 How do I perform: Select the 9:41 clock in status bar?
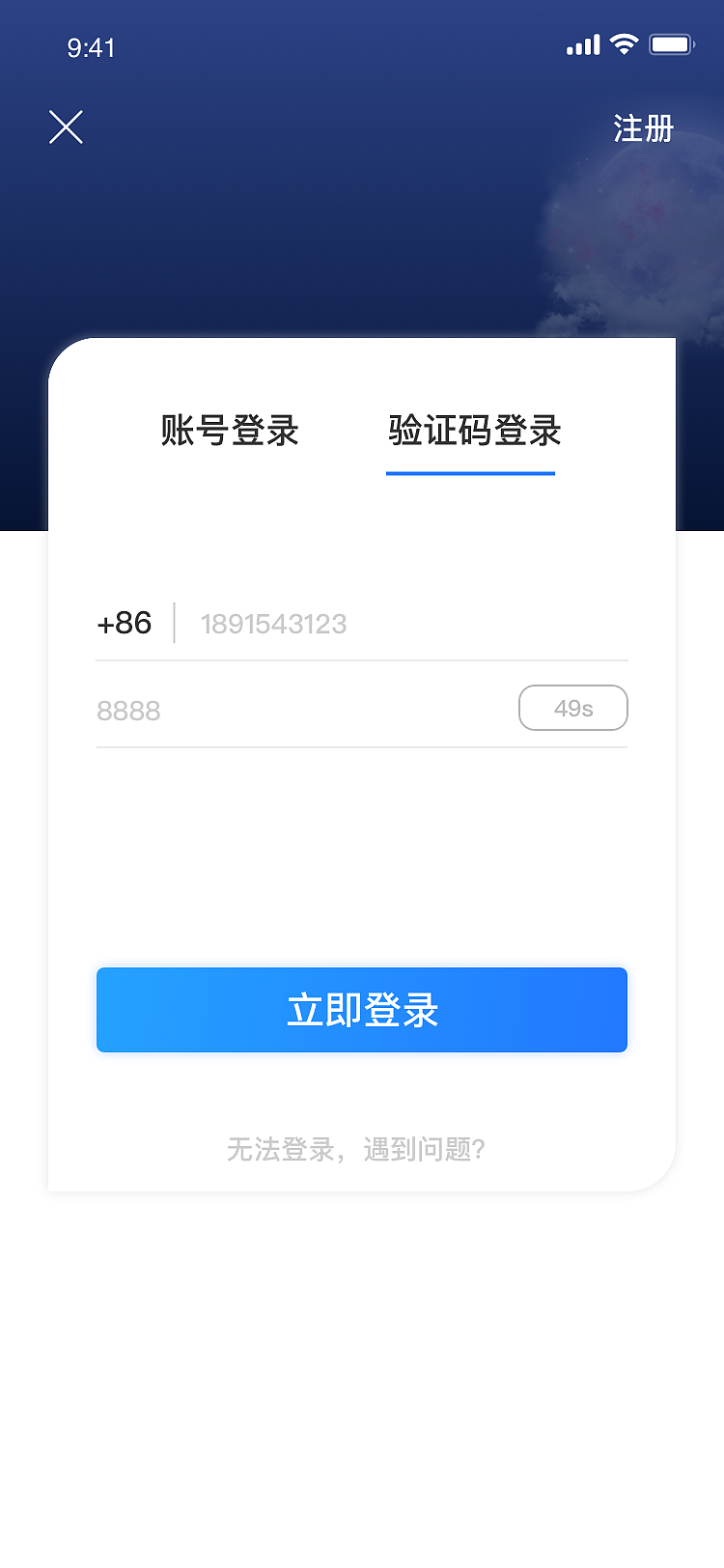[x=91, y=48]
